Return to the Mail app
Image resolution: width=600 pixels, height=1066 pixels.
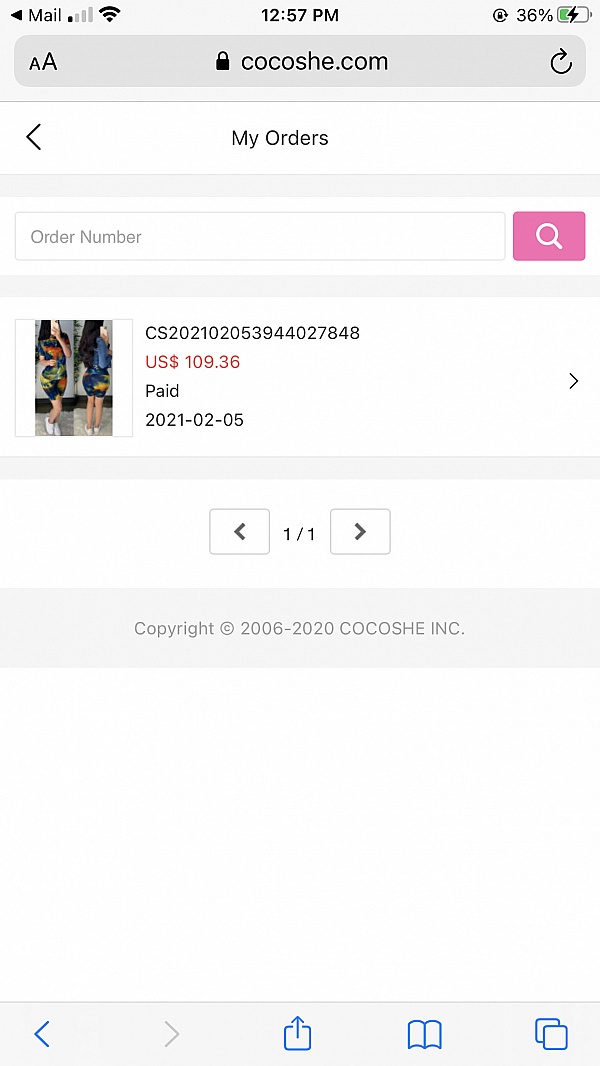[37, 15]
